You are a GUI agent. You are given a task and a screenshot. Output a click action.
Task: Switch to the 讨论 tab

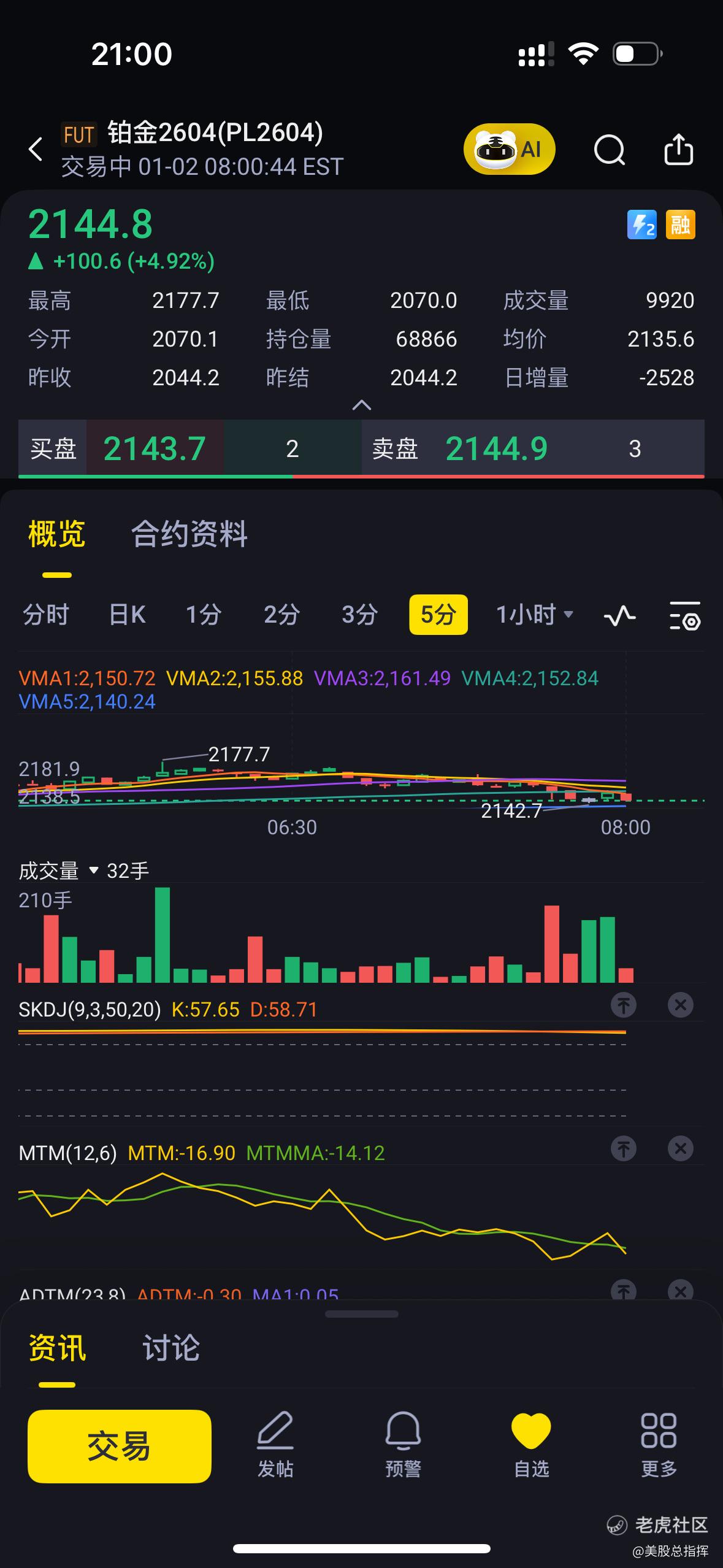coord(171,1348)
